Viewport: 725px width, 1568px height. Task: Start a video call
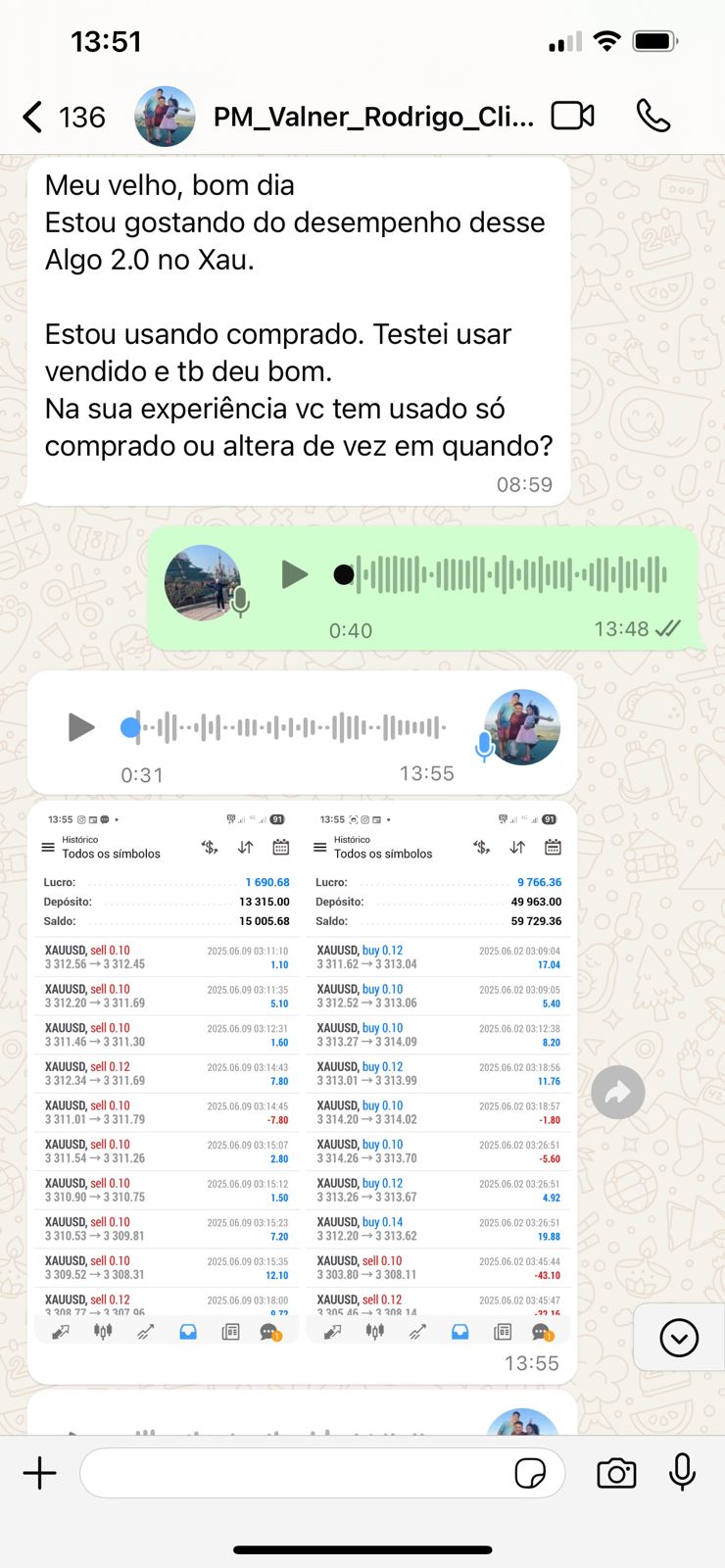(573, 116)
